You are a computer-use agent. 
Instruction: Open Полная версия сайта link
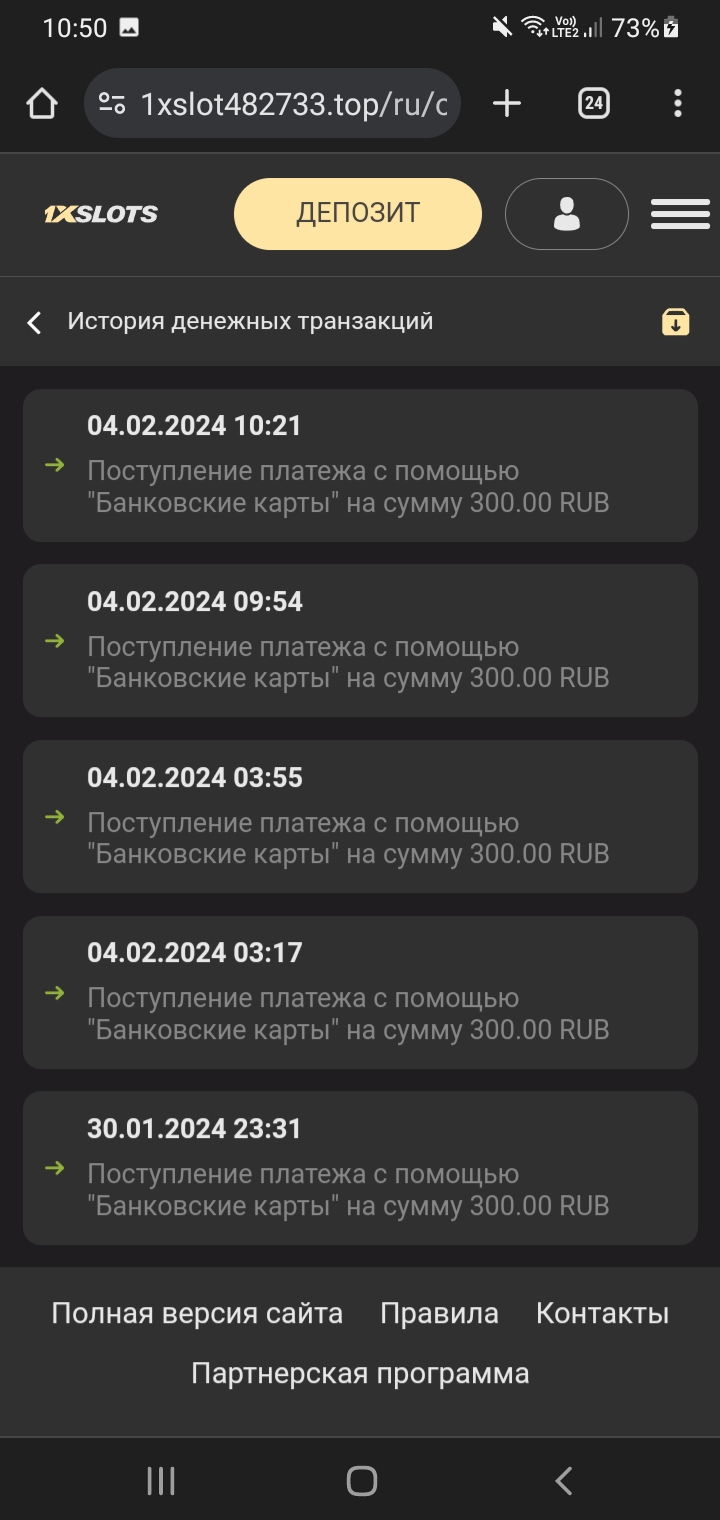[197, 1313]
